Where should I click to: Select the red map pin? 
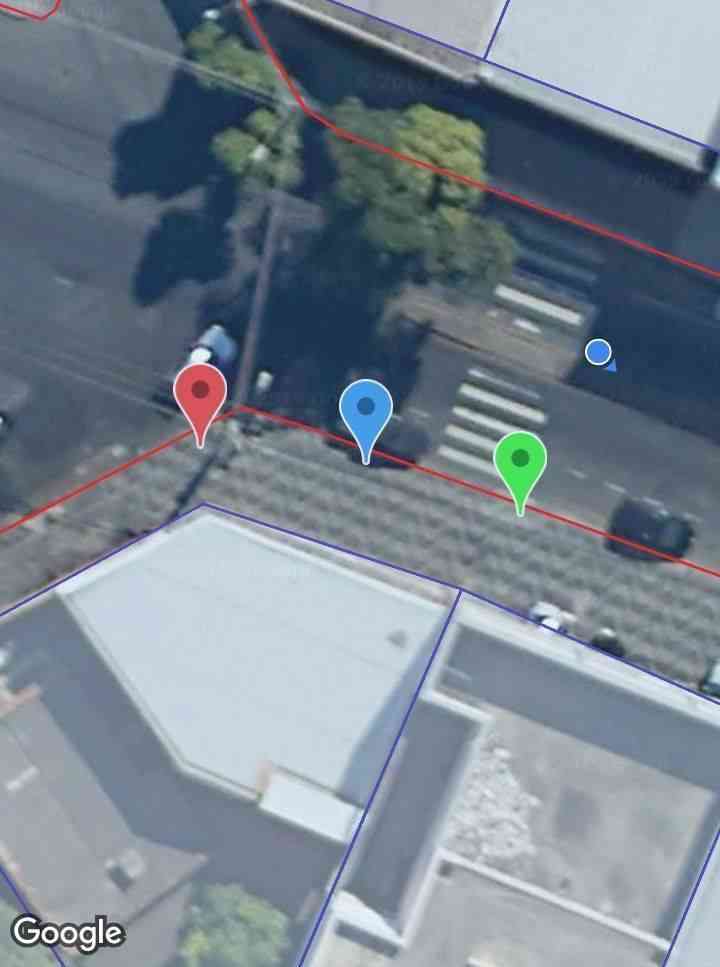(x=200, y=395)
